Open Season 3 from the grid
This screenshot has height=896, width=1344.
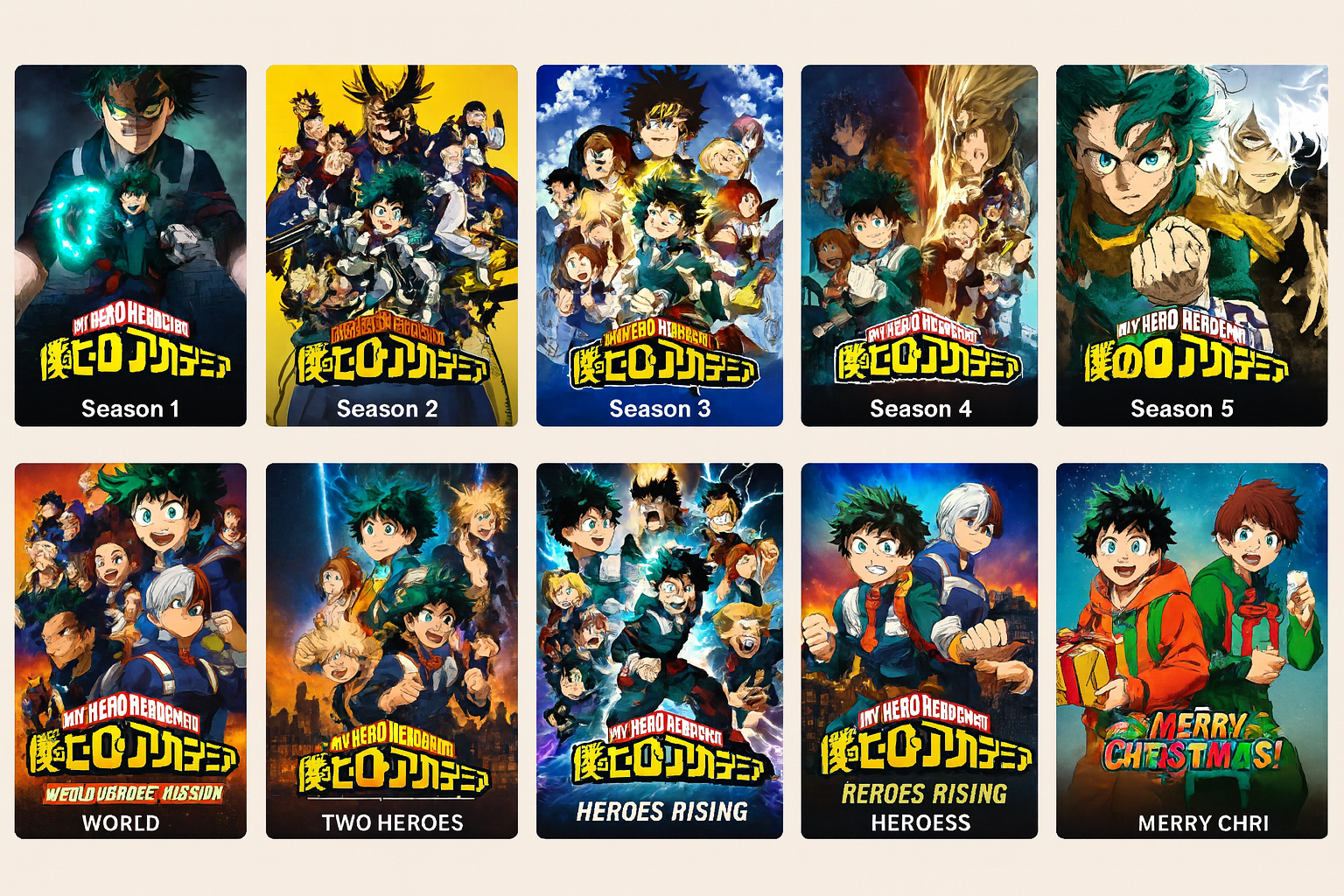[x=659, y=245]
